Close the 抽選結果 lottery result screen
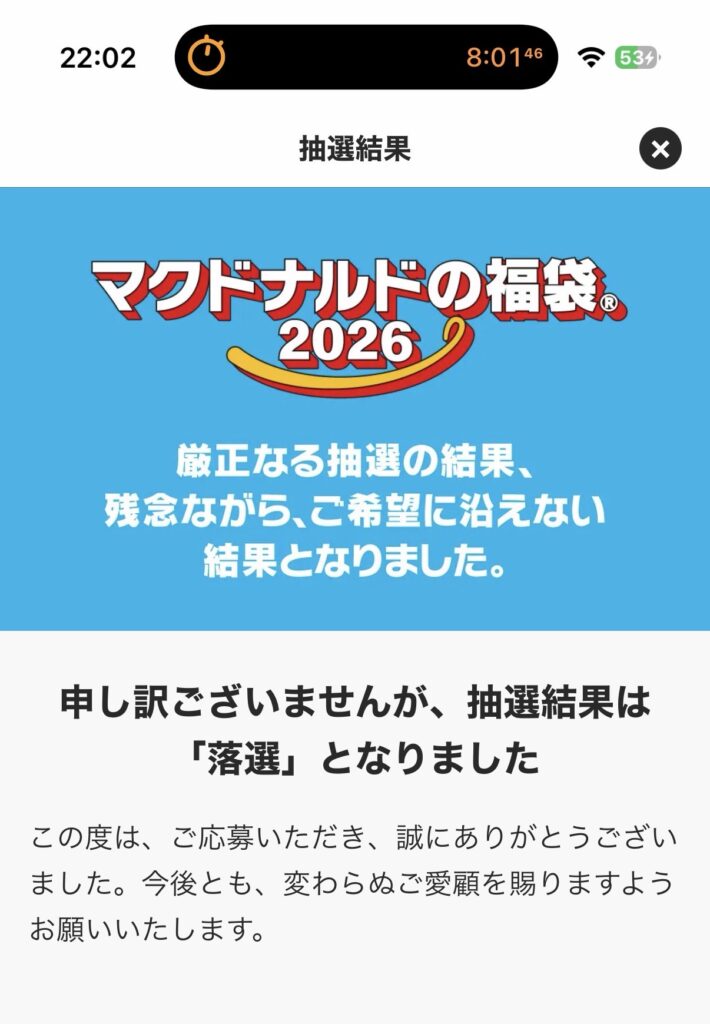 click(x=660, y=150)
